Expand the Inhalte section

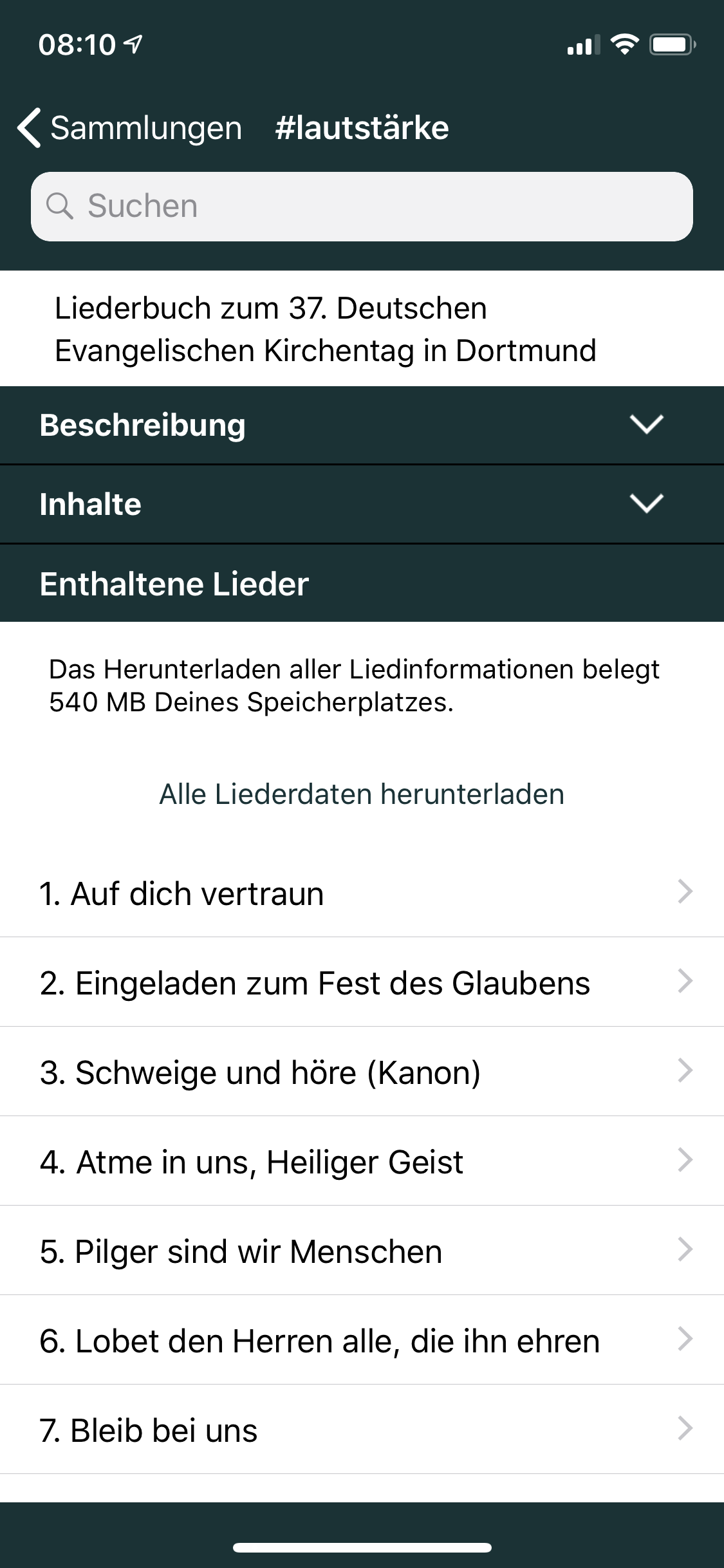[x=362, y=504]
